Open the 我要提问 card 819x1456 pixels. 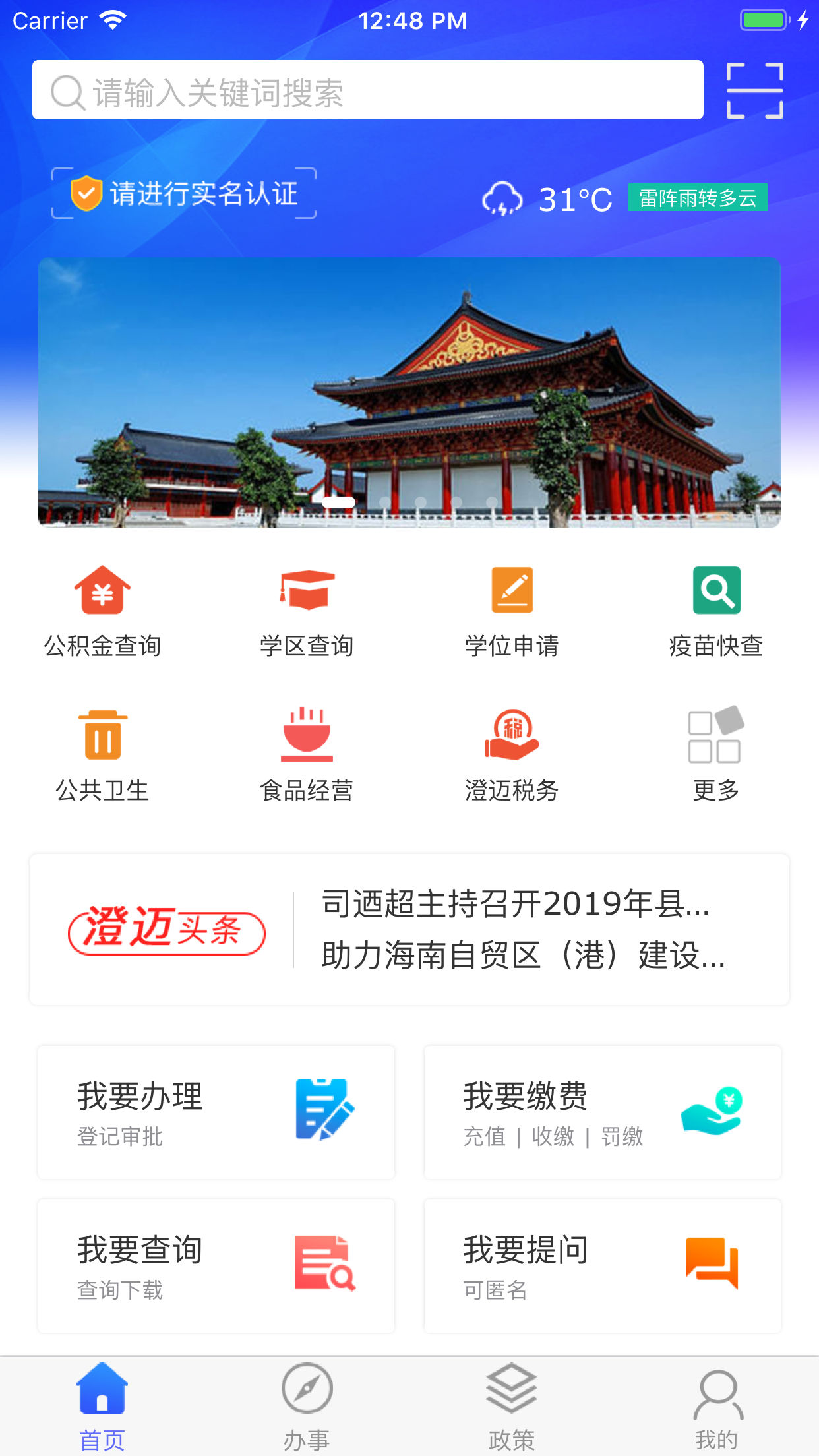pyautogui.click(x=602, y=1265)
